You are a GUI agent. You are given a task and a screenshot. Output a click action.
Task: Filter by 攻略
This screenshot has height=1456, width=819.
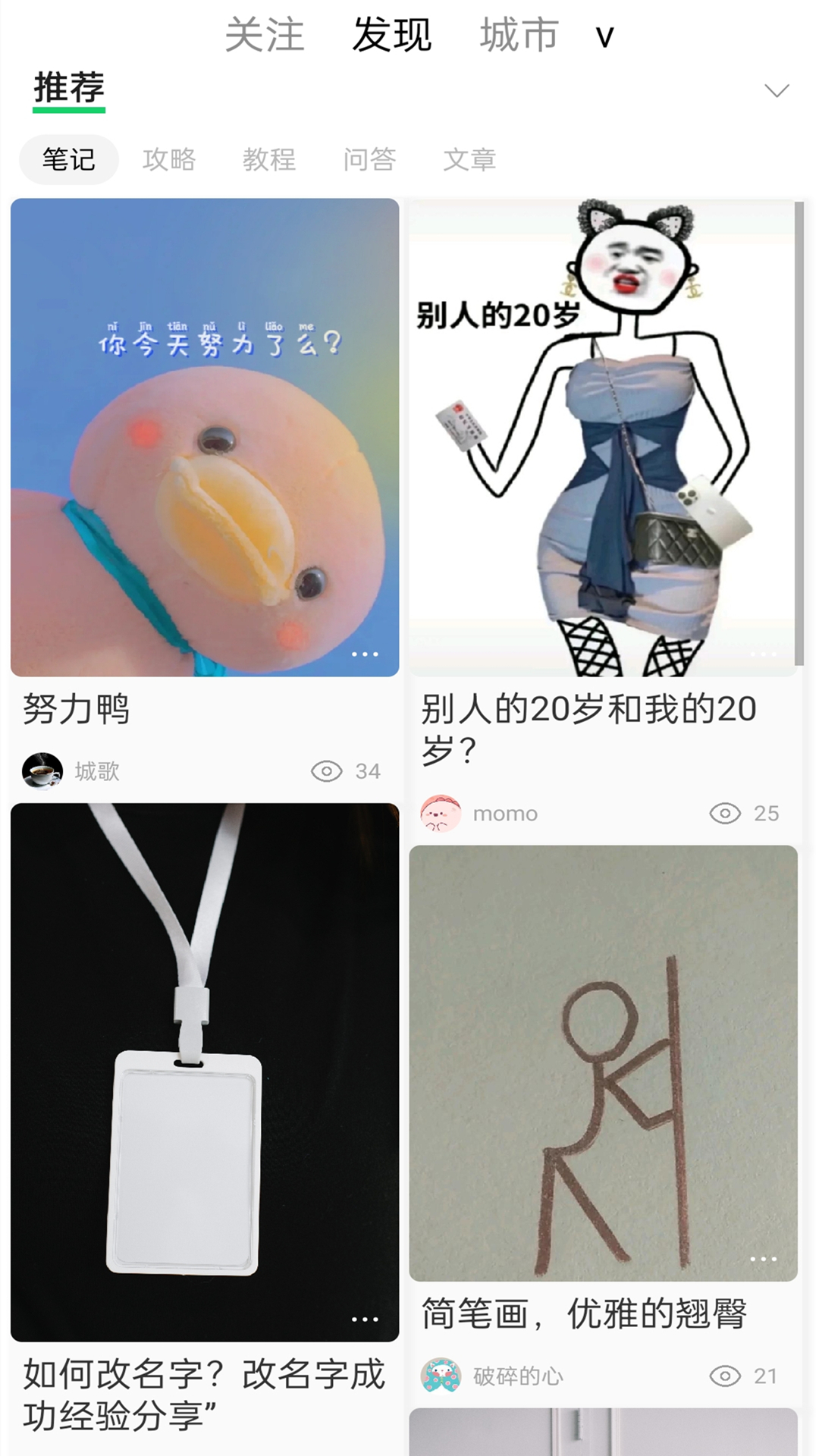click(169, 159)
